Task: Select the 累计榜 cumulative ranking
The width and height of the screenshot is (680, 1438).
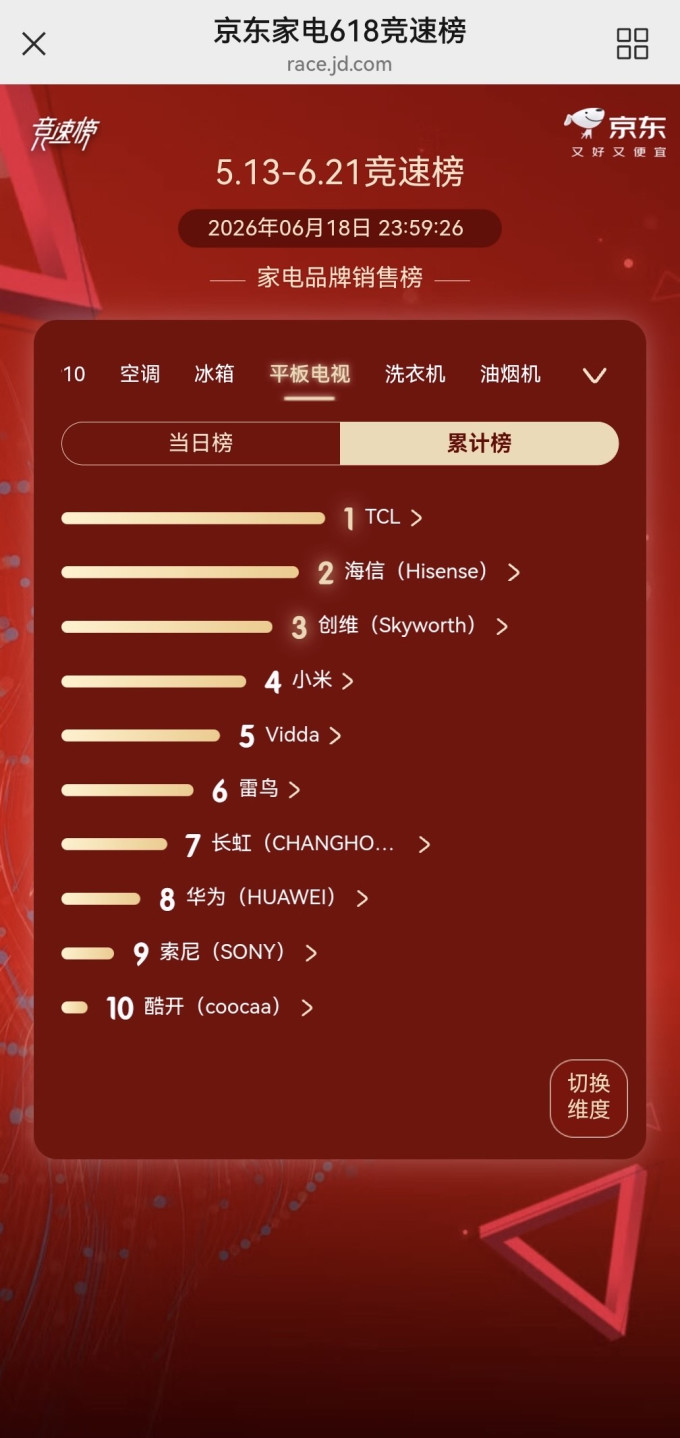Action: pos(479,443)
